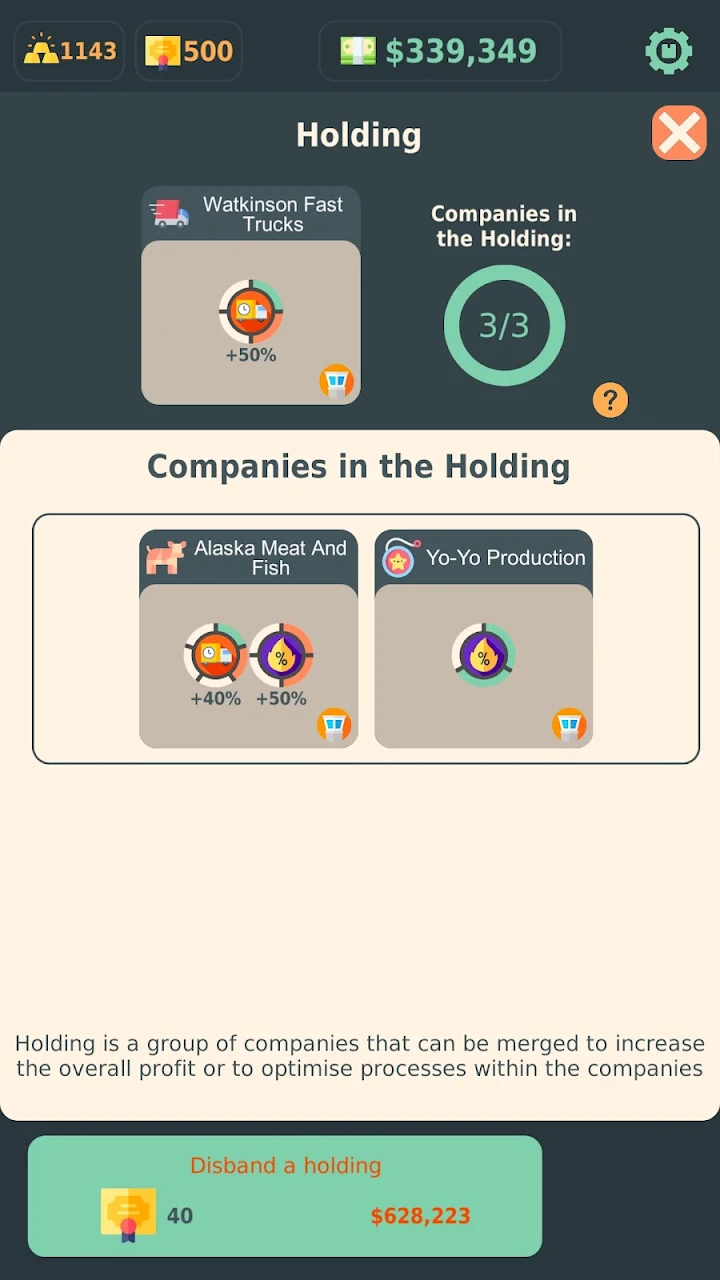Open the cash balance $339,349
The image size is (720, 1280).
click(440, 51)
